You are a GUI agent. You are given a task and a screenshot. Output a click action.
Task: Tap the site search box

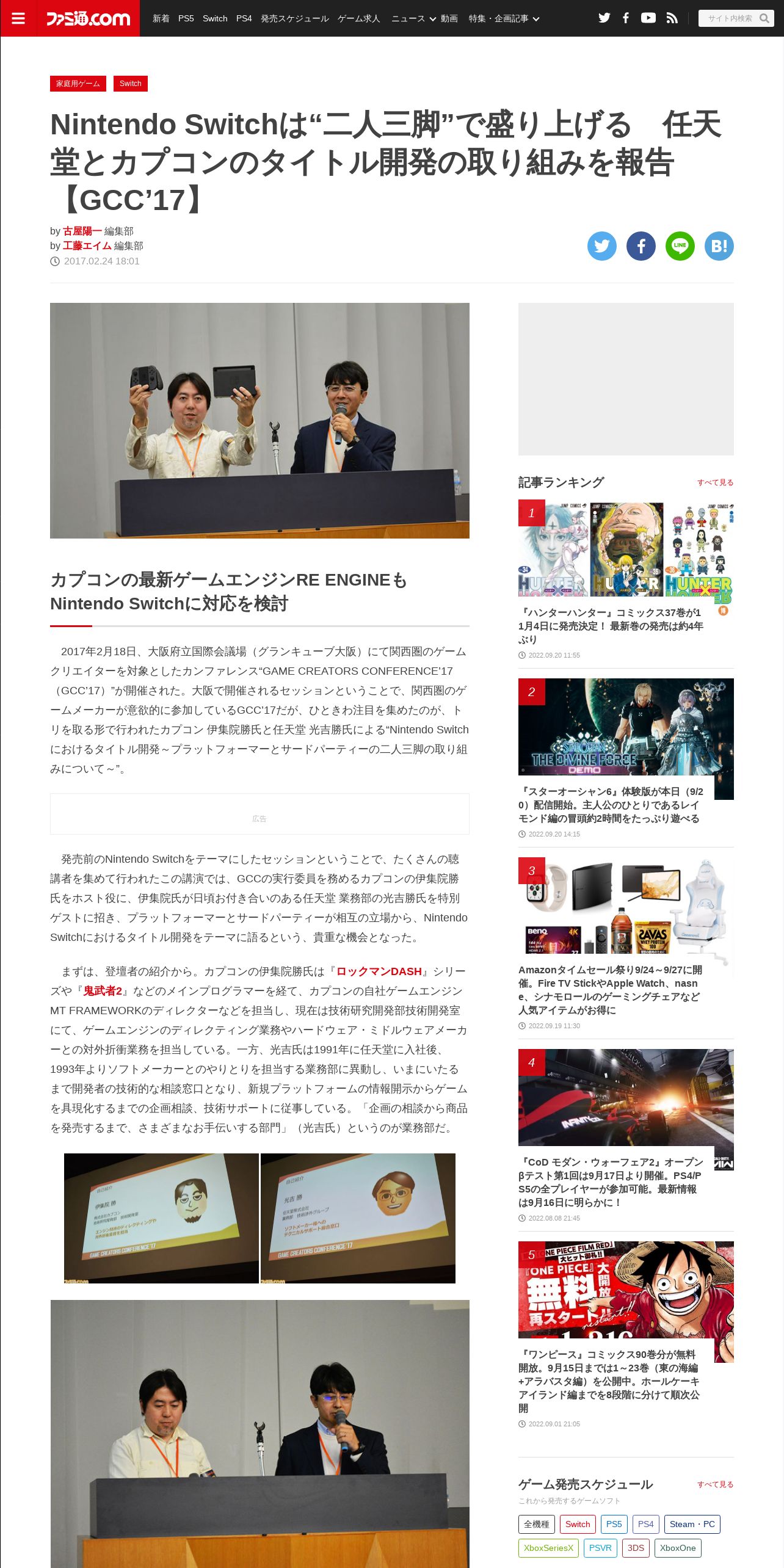(736, 18)
